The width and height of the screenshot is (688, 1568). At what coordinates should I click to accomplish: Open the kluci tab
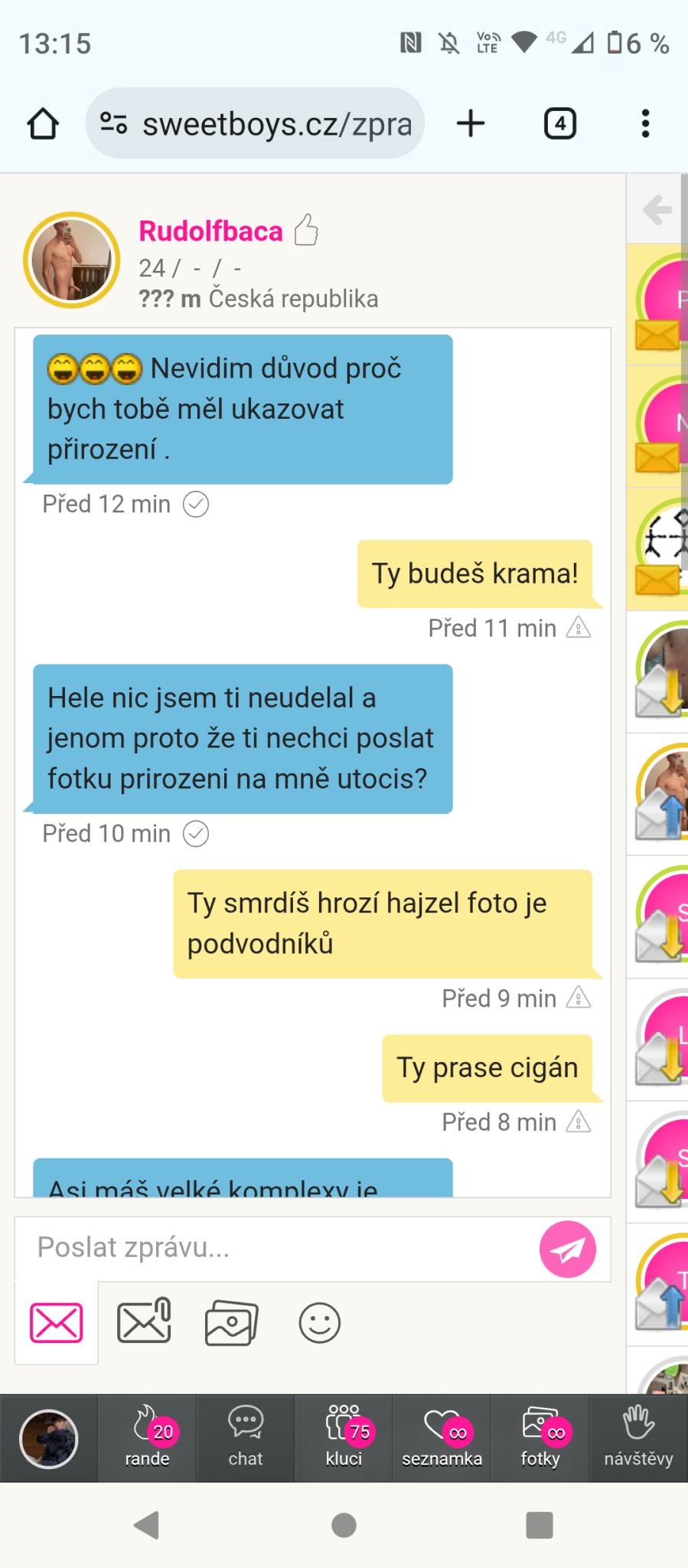coord(344,1437)
